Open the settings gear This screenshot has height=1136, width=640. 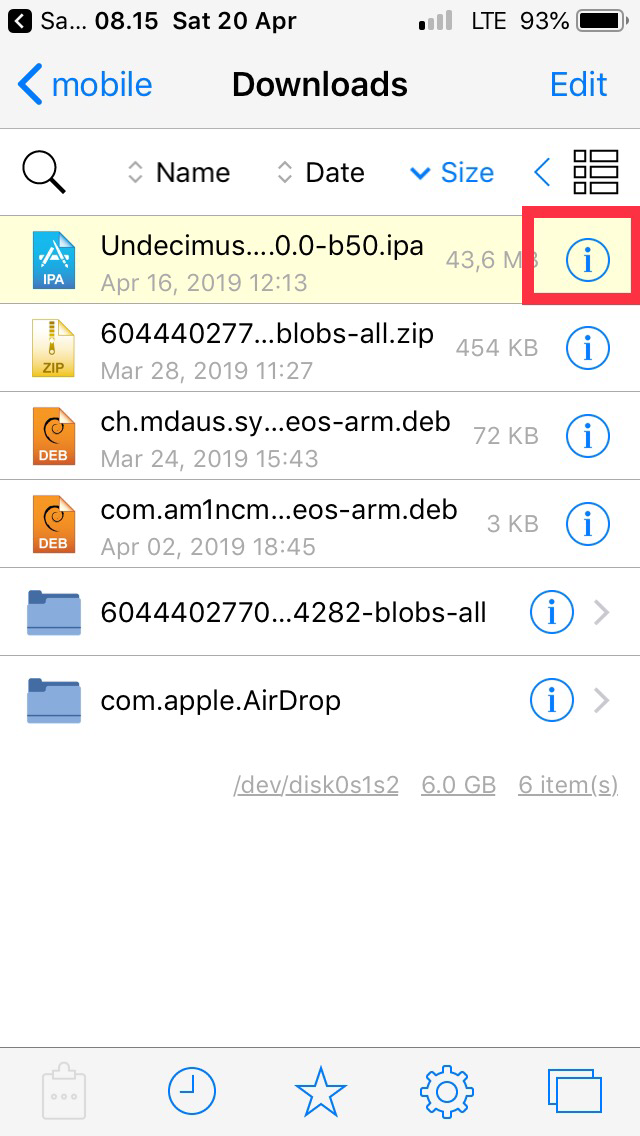pyautogui.click(x=447, y=1091)
